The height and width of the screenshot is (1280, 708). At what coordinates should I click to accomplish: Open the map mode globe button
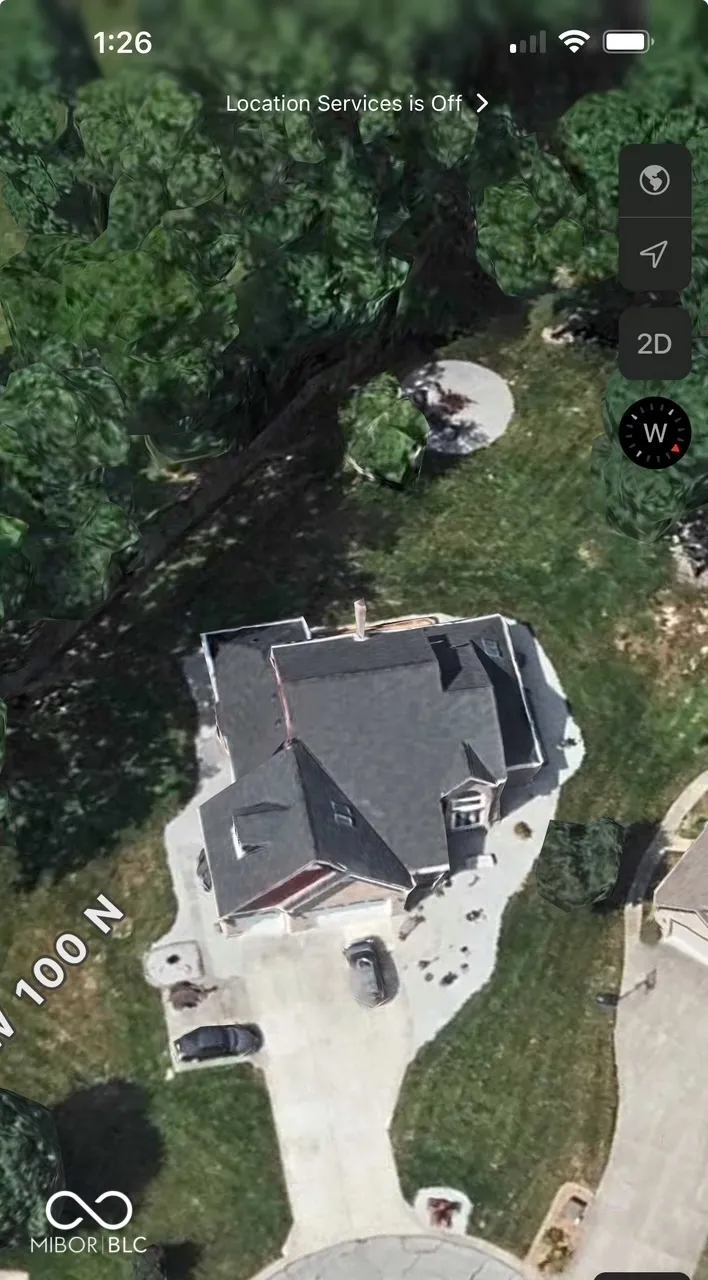pos(654,181)
